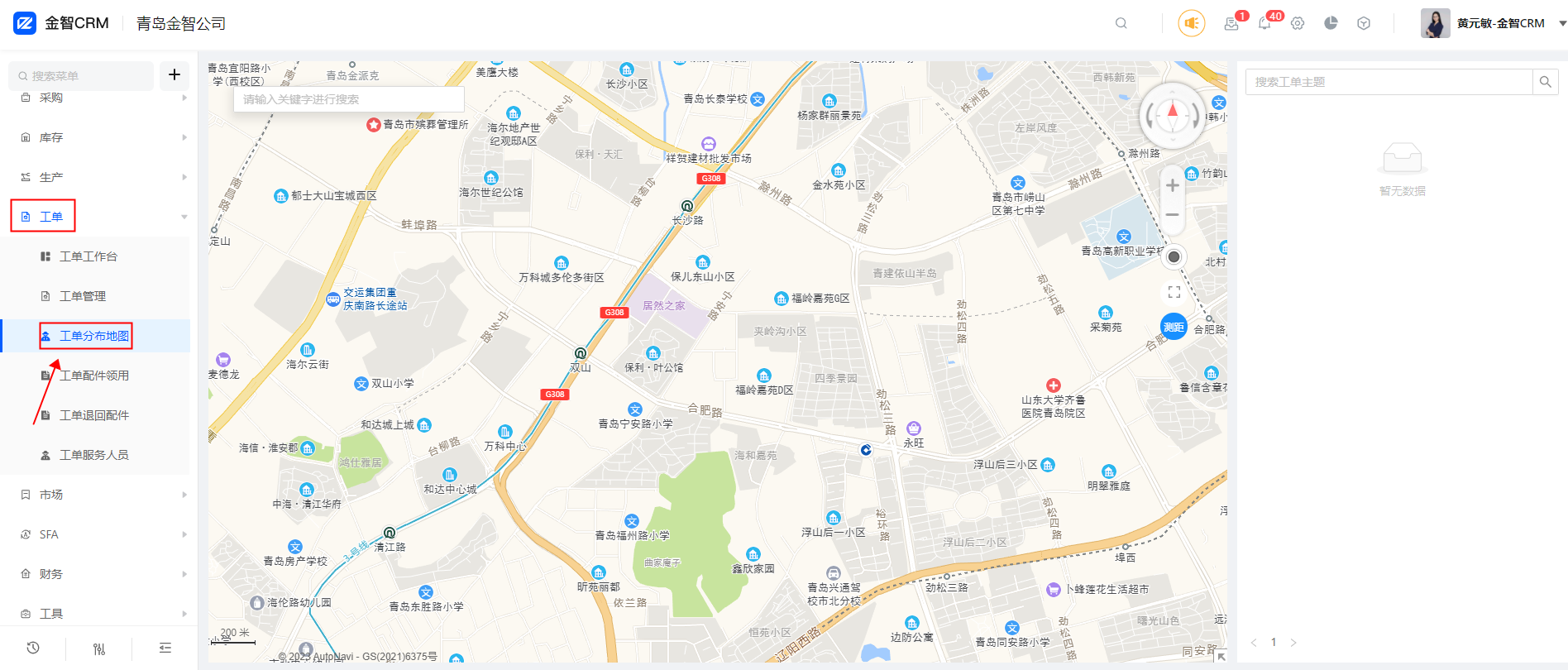The image size is (1568, 670).
Task: Tap the add plus button in sidebar
Action: coord(174,75)
